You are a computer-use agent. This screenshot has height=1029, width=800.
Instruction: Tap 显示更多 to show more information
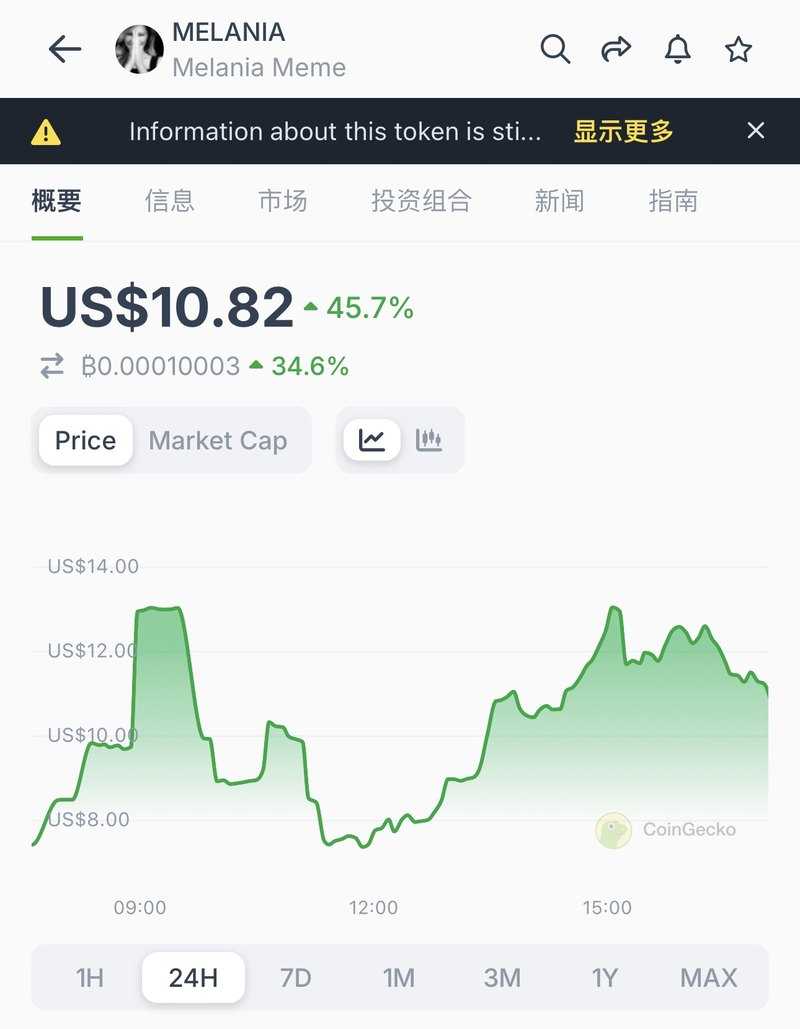623,131
